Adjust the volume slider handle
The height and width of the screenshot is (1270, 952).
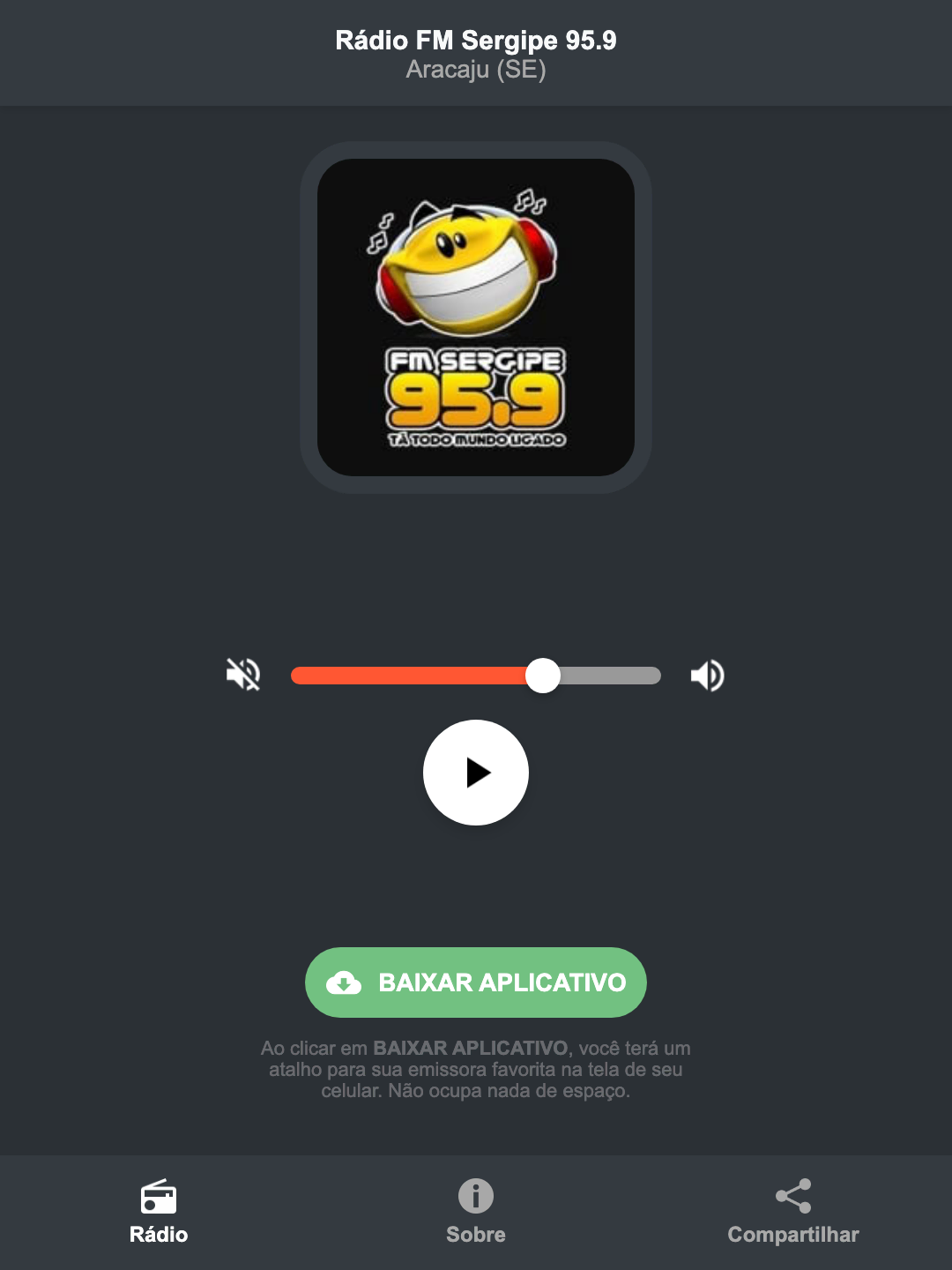coord(544,675)
